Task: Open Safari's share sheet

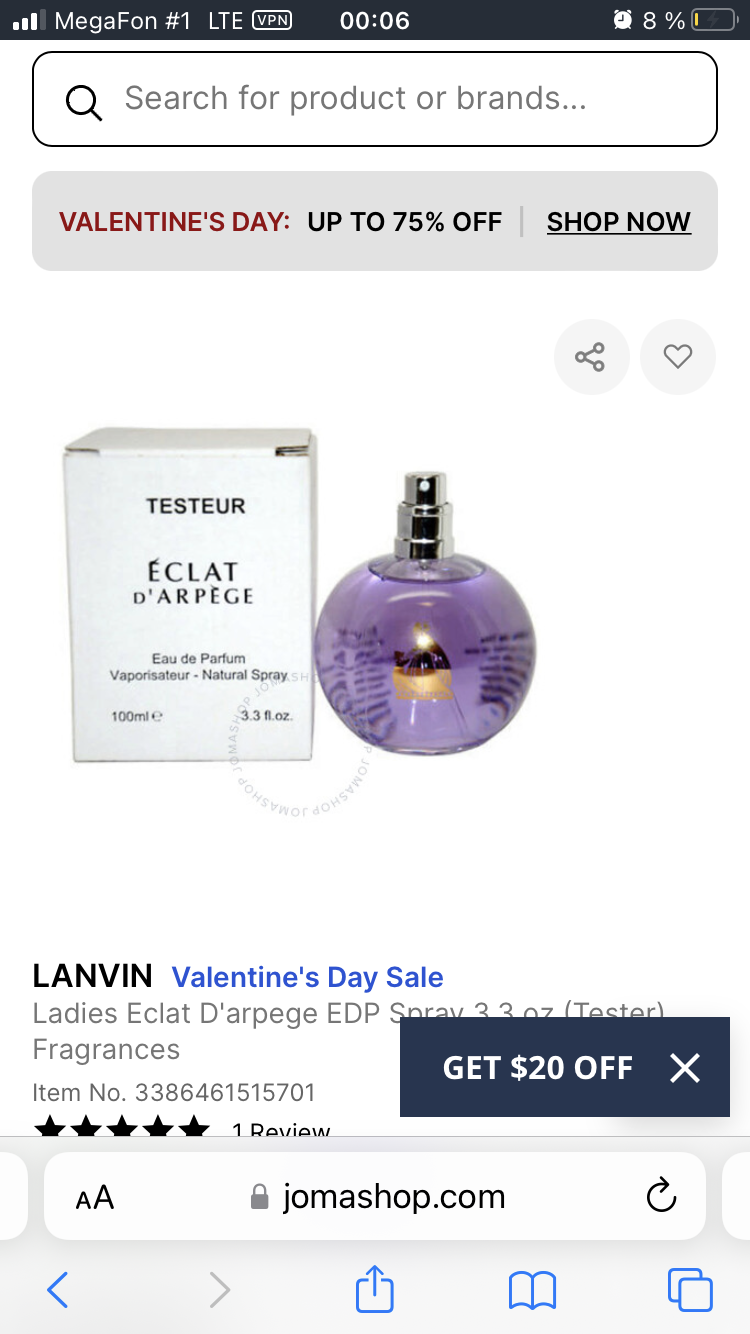Action: (375, 1288)
